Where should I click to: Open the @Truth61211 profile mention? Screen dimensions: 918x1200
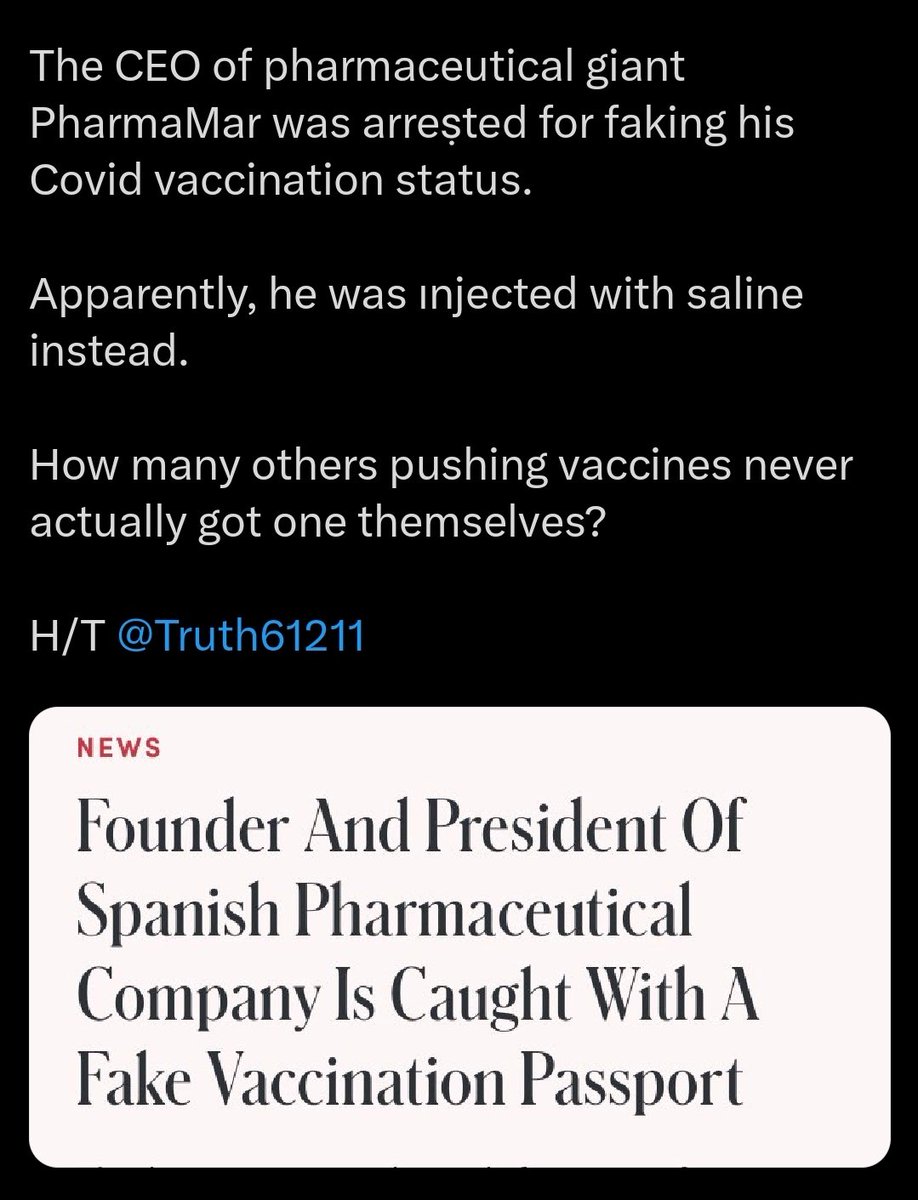(x=240, y=635)
